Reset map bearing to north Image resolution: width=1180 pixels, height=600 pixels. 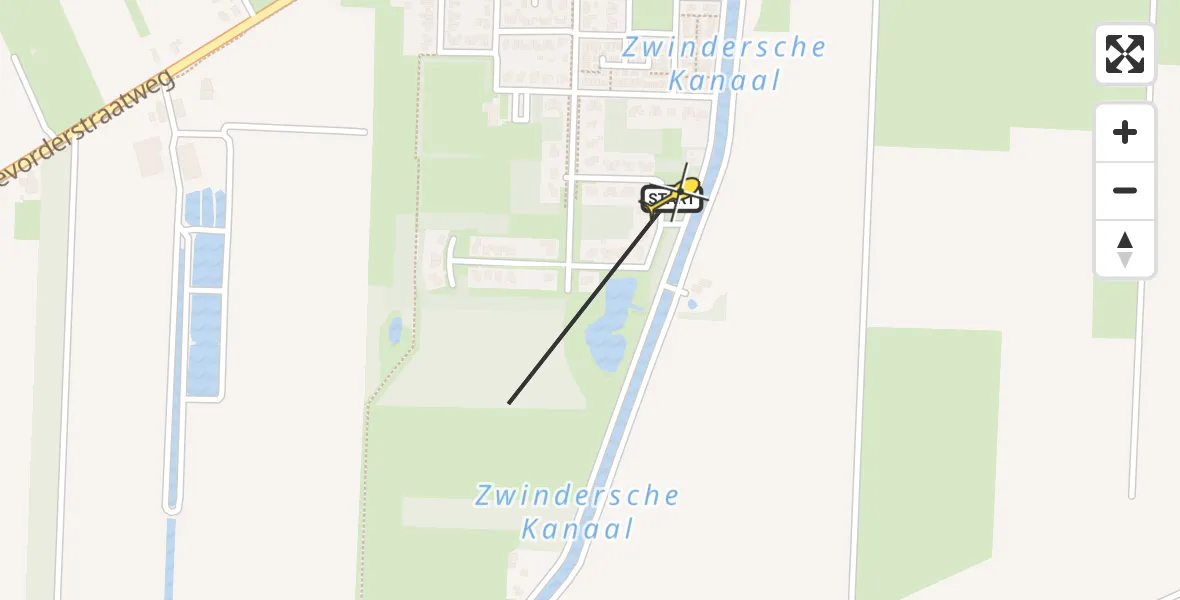1125,249
